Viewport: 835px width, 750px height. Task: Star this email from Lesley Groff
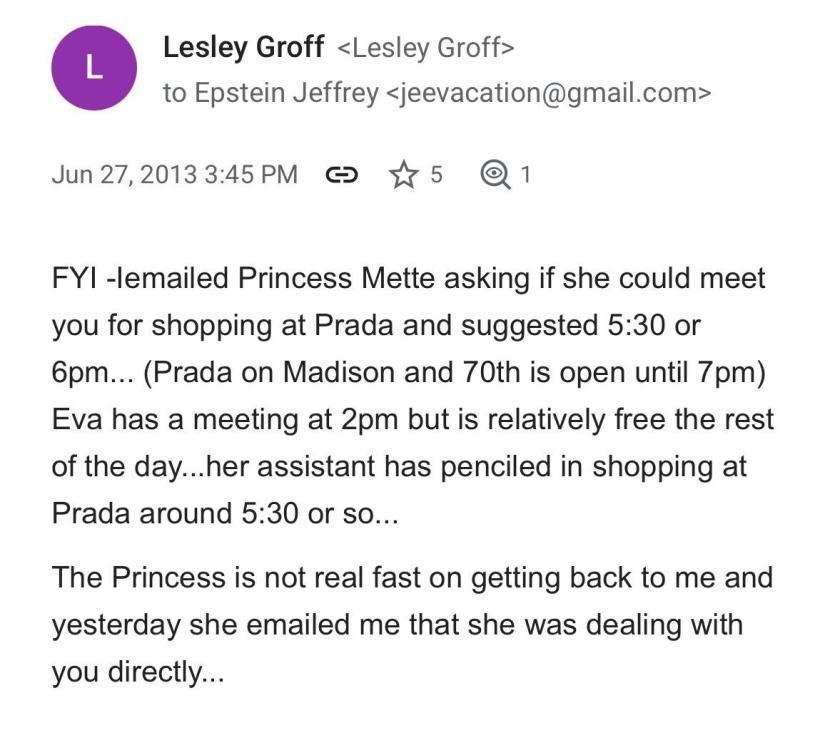(403, 175)
